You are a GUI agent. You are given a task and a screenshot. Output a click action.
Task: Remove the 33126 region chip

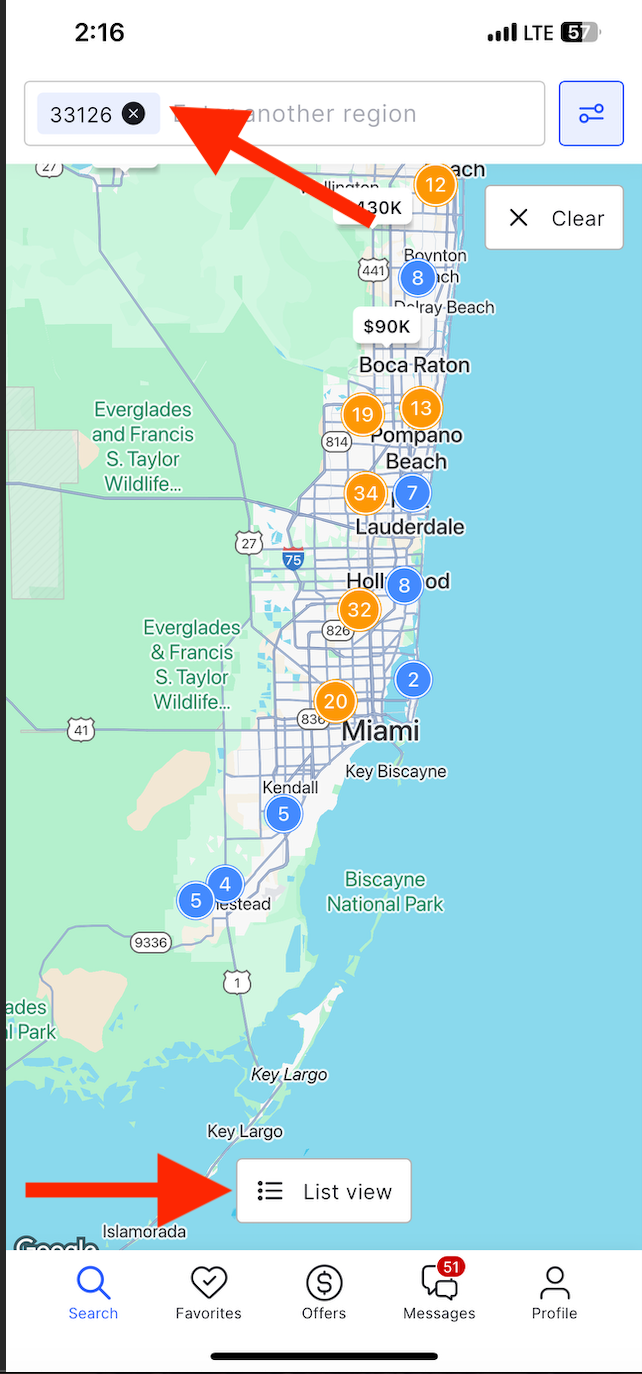133,114
